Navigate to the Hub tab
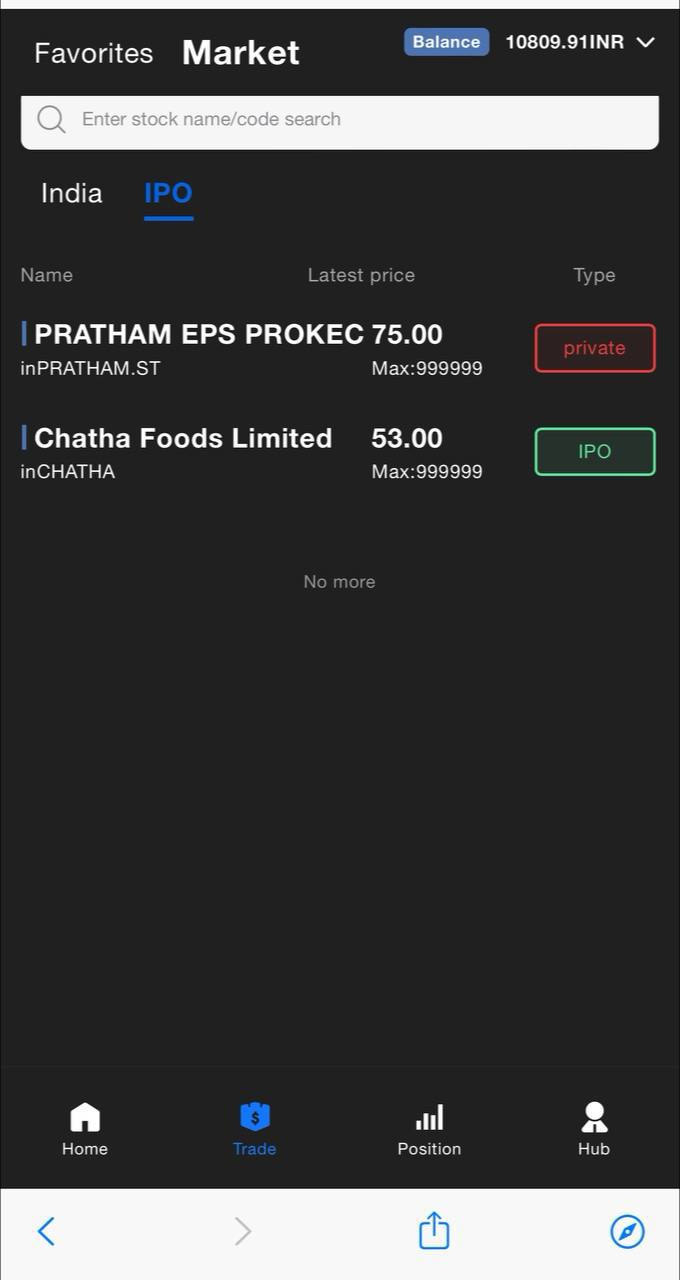Screen dimensions: 680x1280 pyautogui.click(x=594, y=1130)
